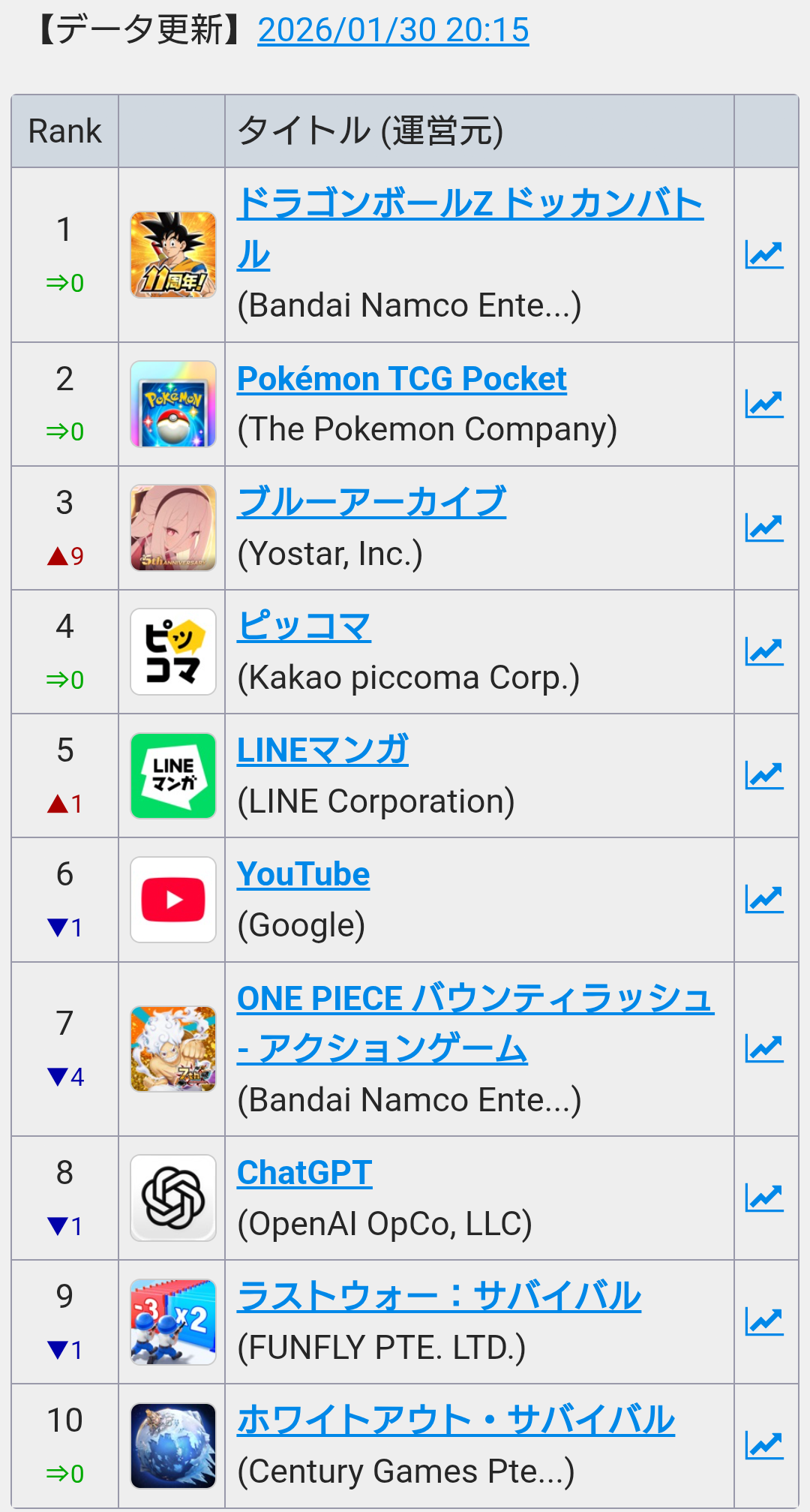The height and width of the screenshot is (1512, 810).
Task: Open the ChatGPT title link
Action: 304,1173
